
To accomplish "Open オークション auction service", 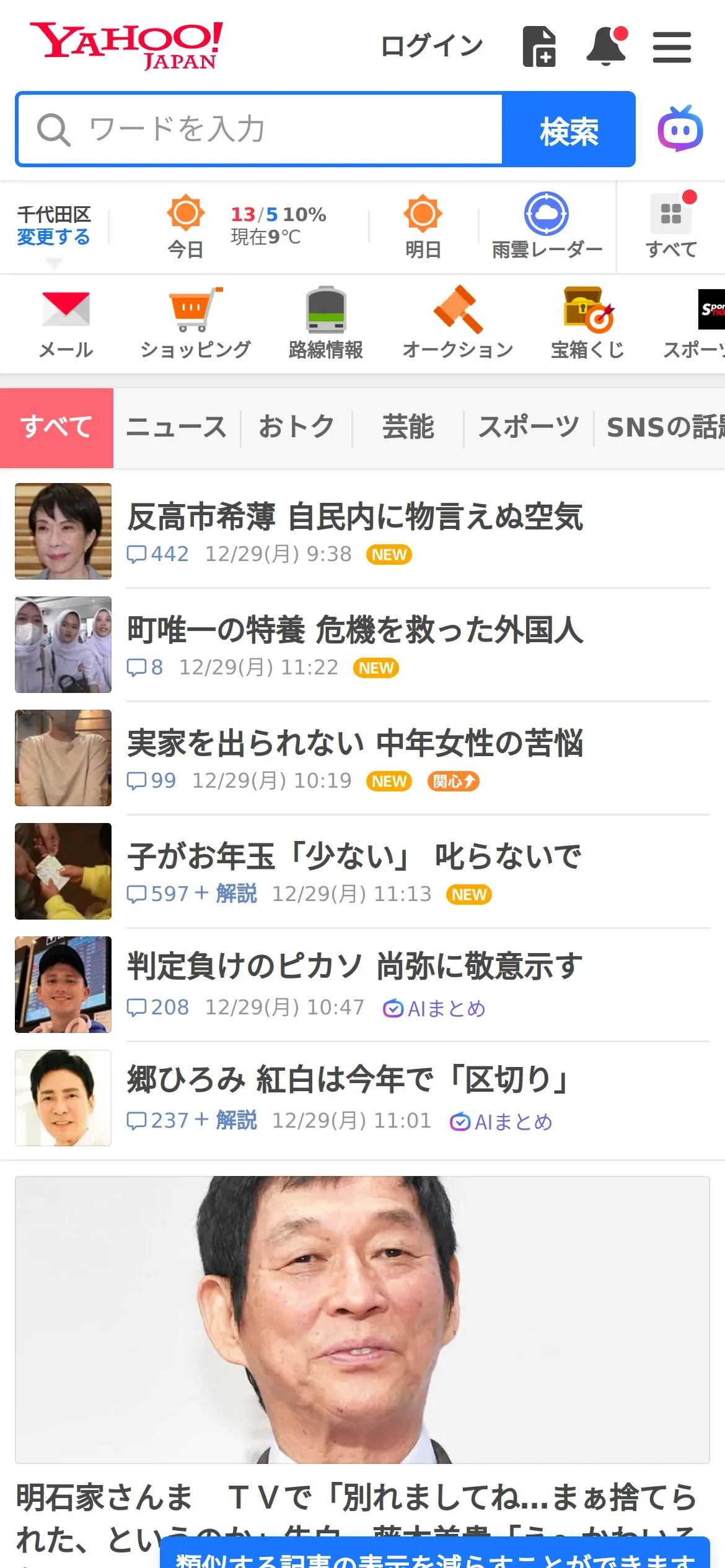I will point(458,323).
